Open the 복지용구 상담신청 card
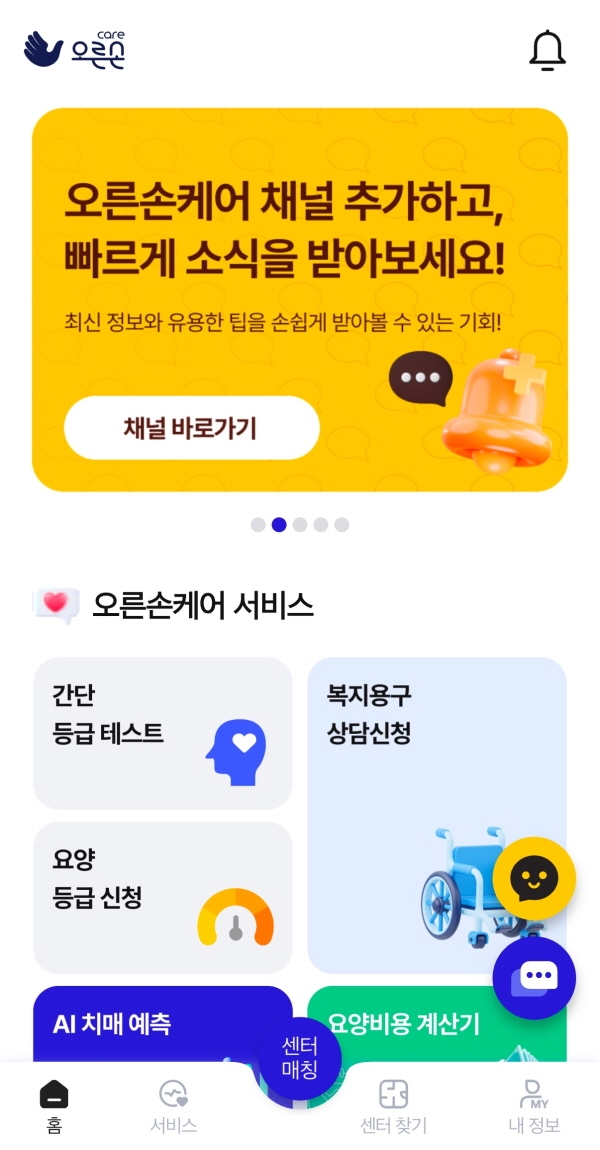Viewport: 600px width, 1150px height. click(x=436, y=816)
